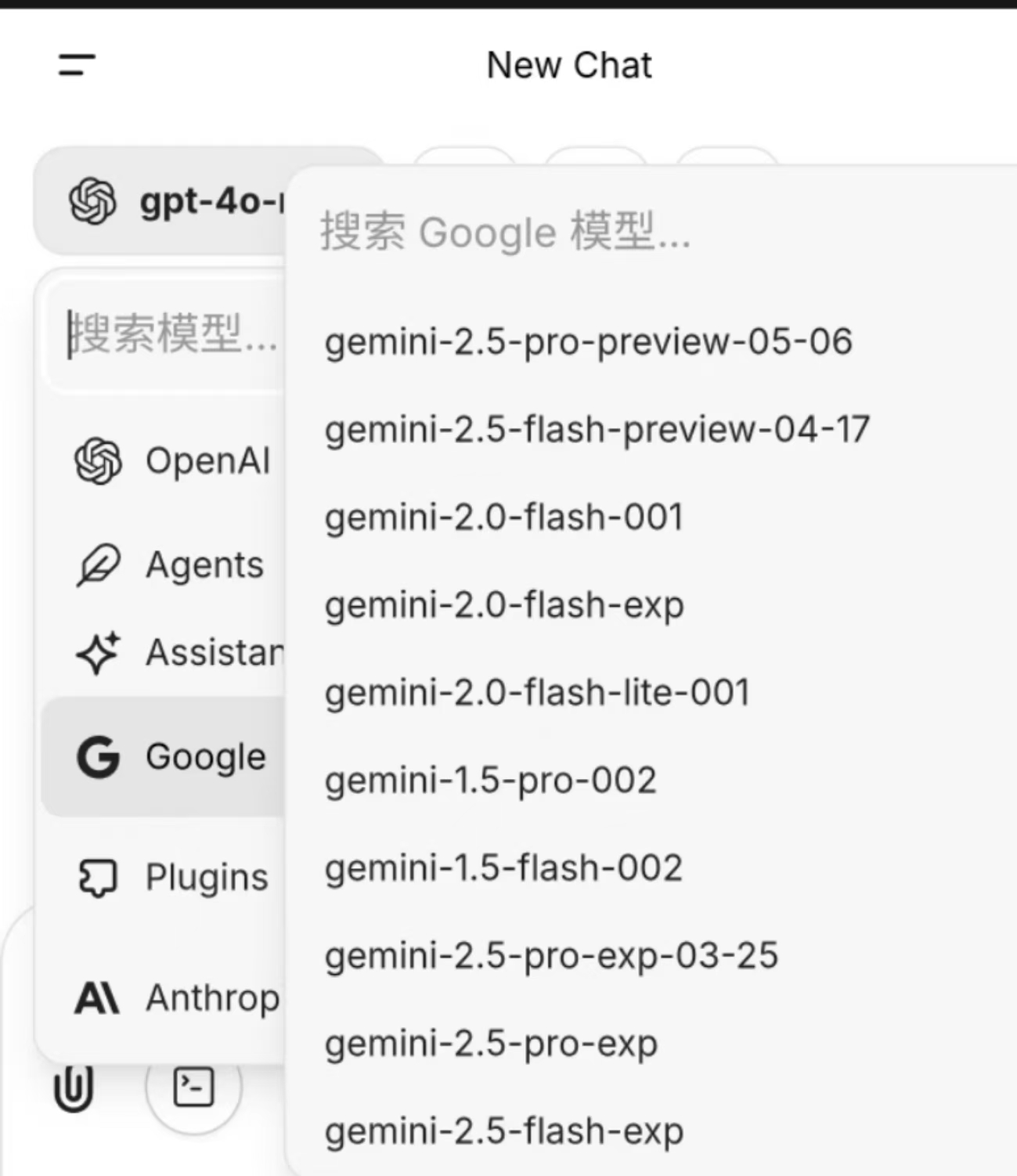The width and height of the screenshot is (1017, 1176).
Task: Tap the gpt-4o model selector
Action: click(172, 201)
